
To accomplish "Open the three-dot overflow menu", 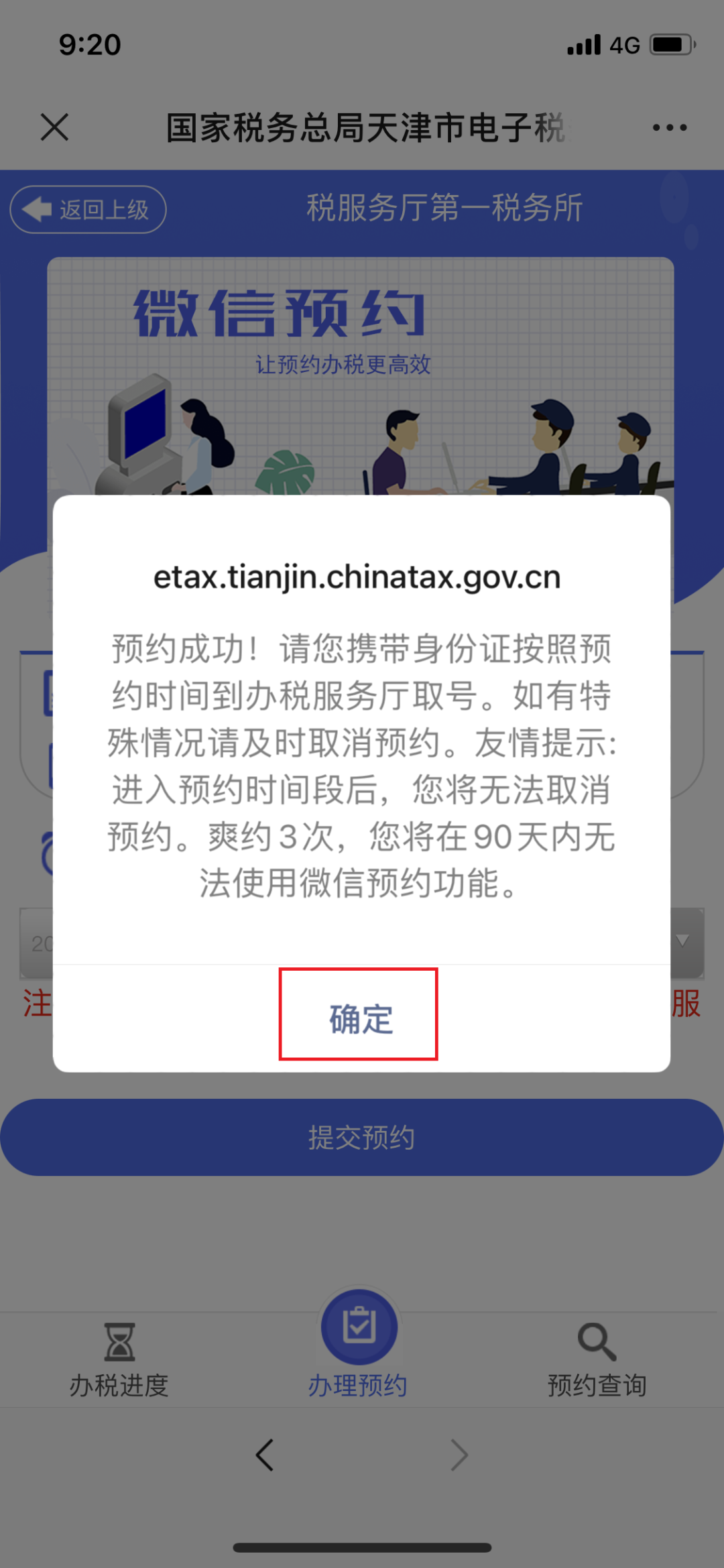I will tap(670, 127).
